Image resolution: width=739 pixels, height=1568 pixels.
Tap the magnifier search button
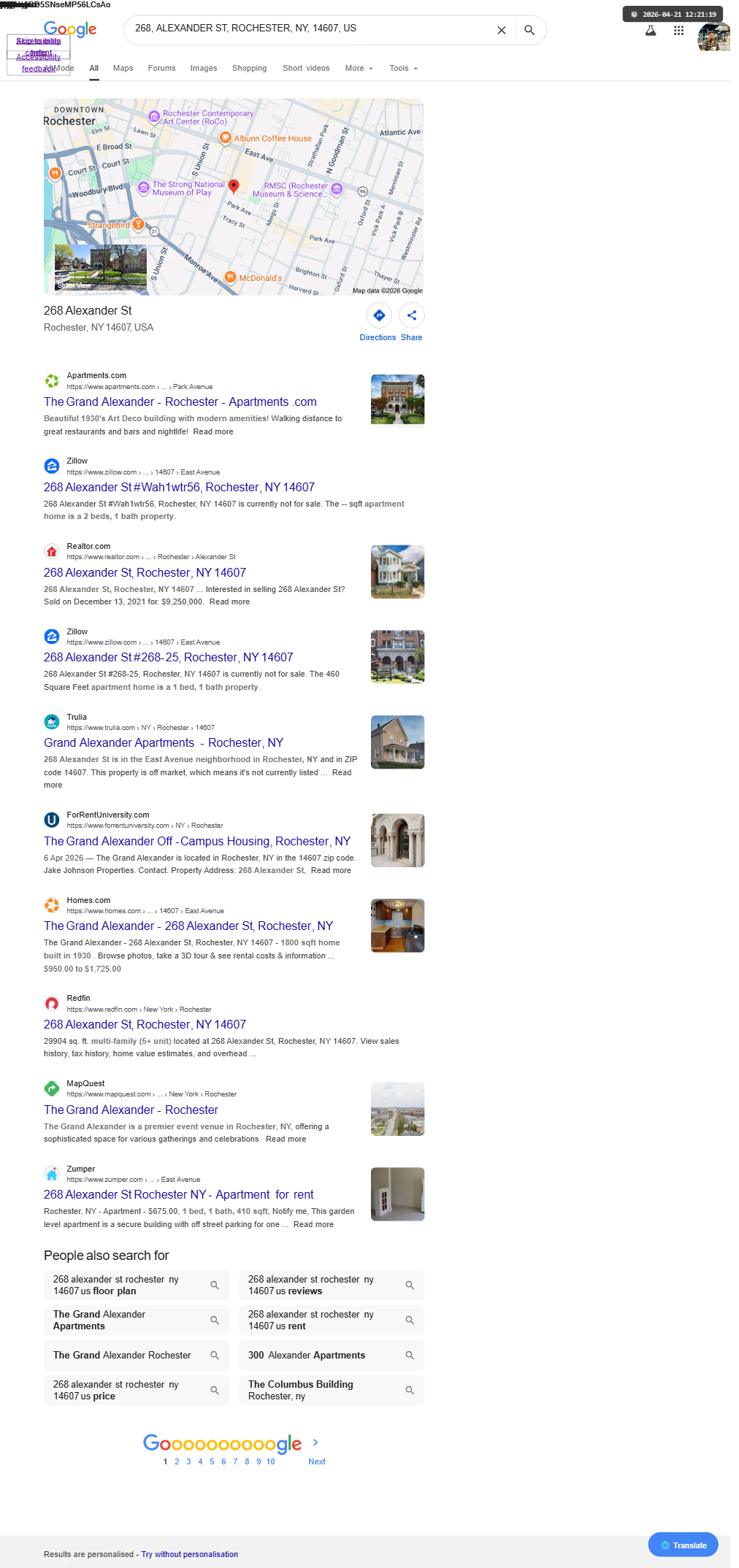click(529, 30)
